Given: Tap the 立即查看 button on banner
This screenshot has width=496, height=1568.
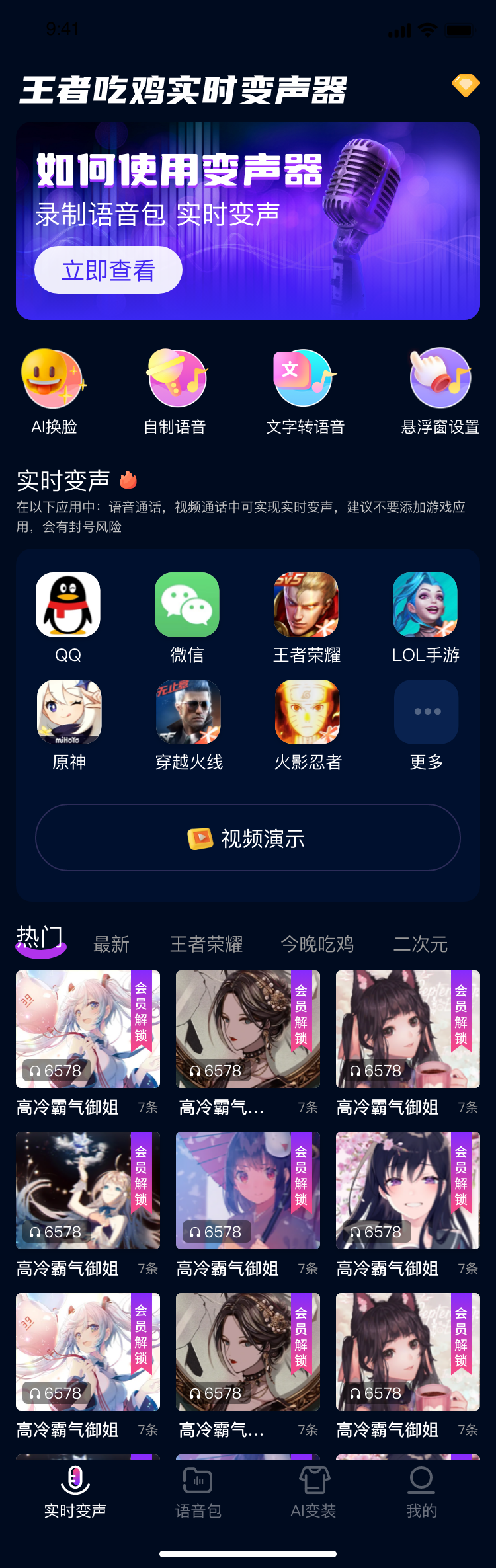Looking at the screenshot, I should click(108, 270).
